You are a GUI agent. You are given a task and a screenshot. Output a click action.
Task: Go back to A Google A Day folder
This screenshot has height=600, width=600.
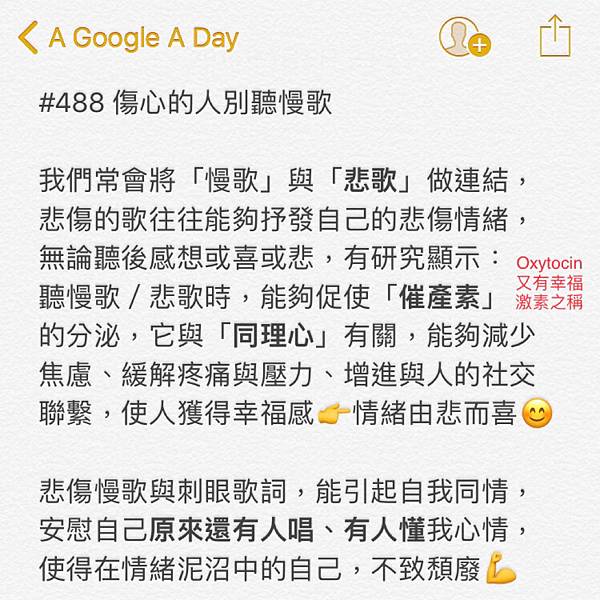click(x=128, y=39)
